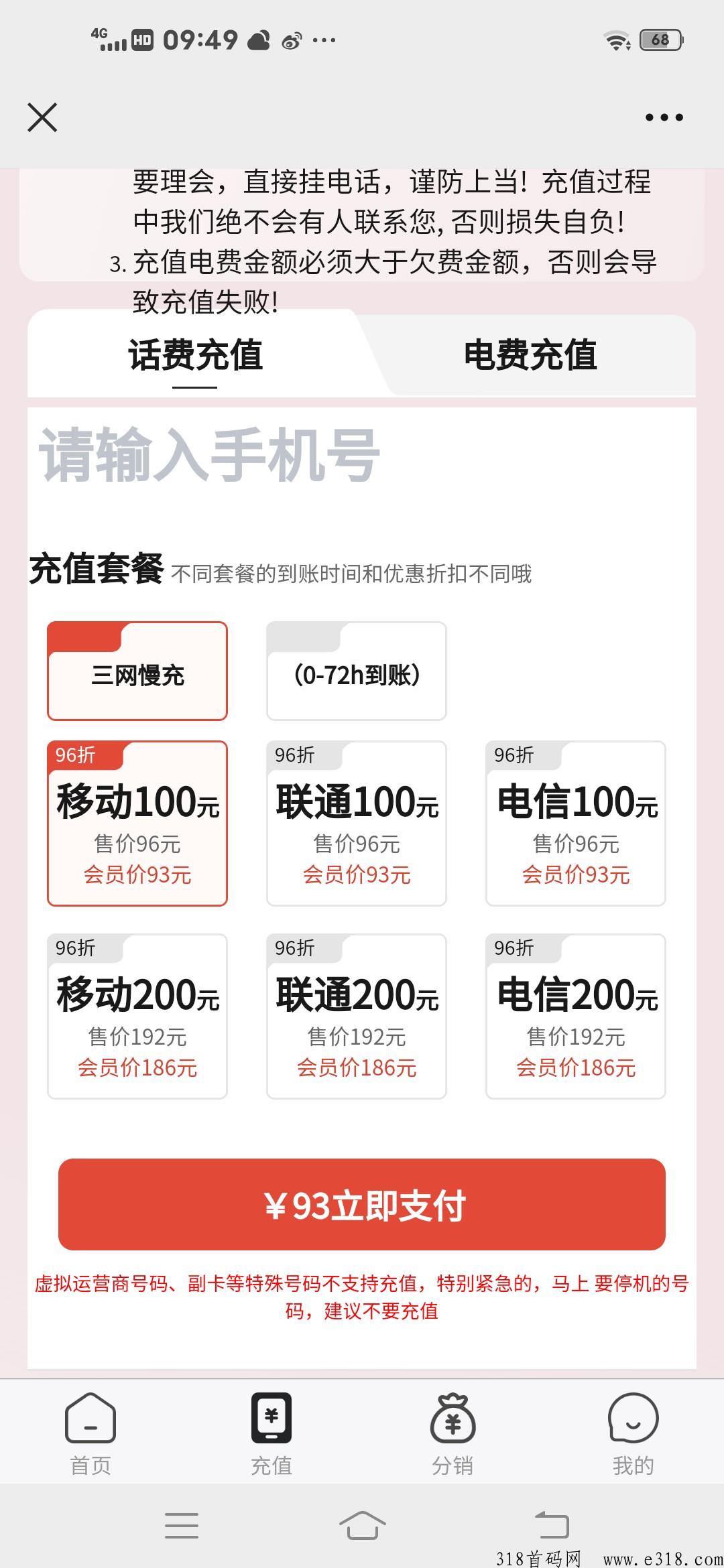Image resolution: width=724 pixels, height=1568 pixels.
Task: Tap the system home button
Action: click(x=362, y=1526)
